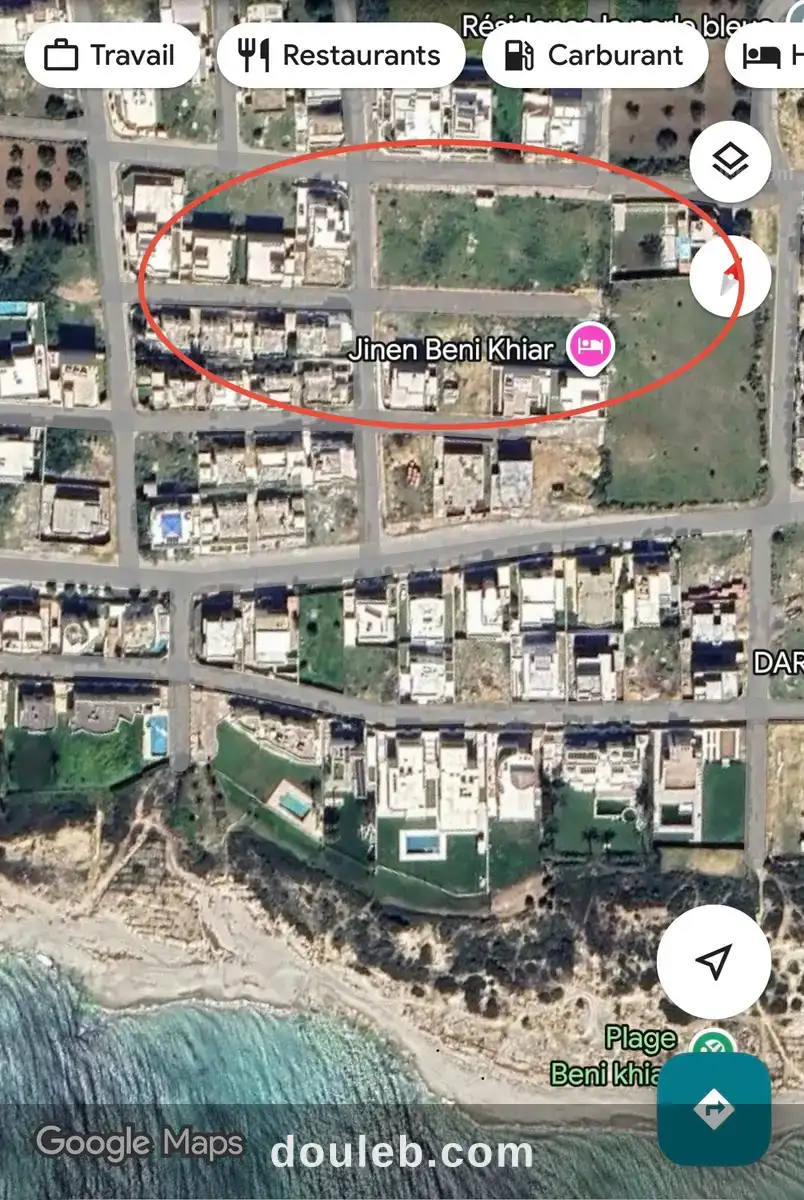
Task: Open directions with the blue arrow button
Action: pyautogui.click(x=714, y=1109)
